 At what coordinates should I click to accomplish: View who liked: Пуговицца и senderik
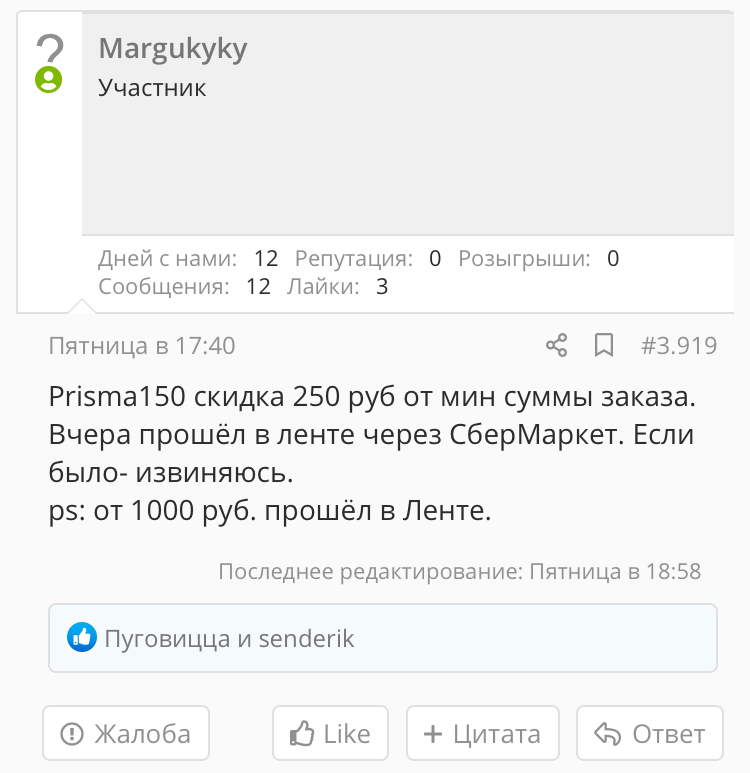click(229, 638)
